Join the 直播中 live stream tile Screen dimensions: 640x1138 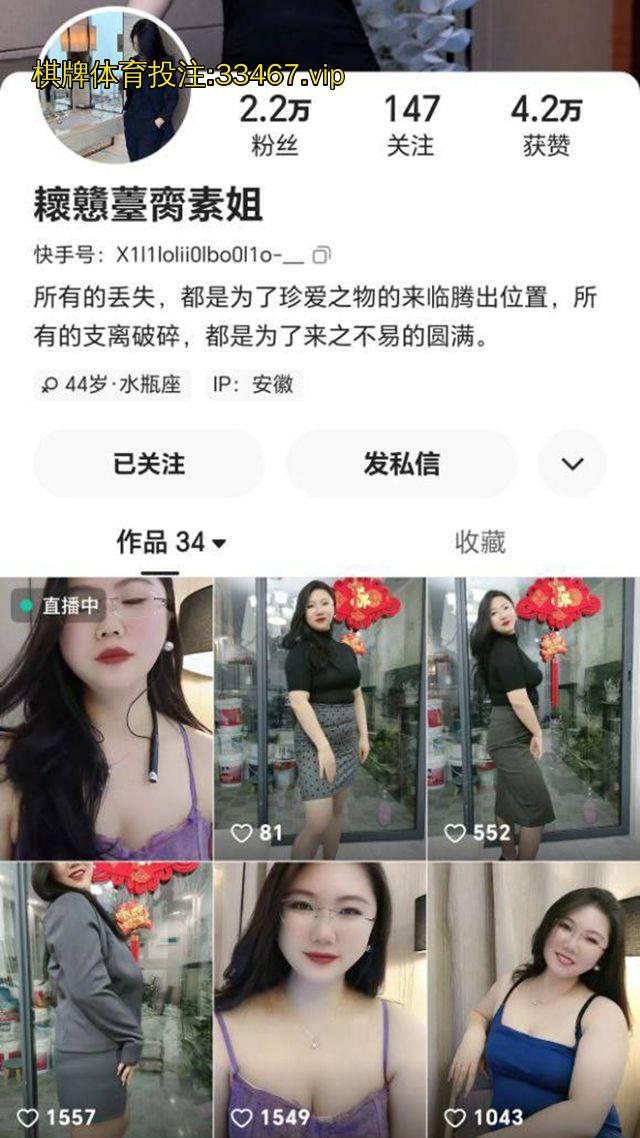coord(106,718)
